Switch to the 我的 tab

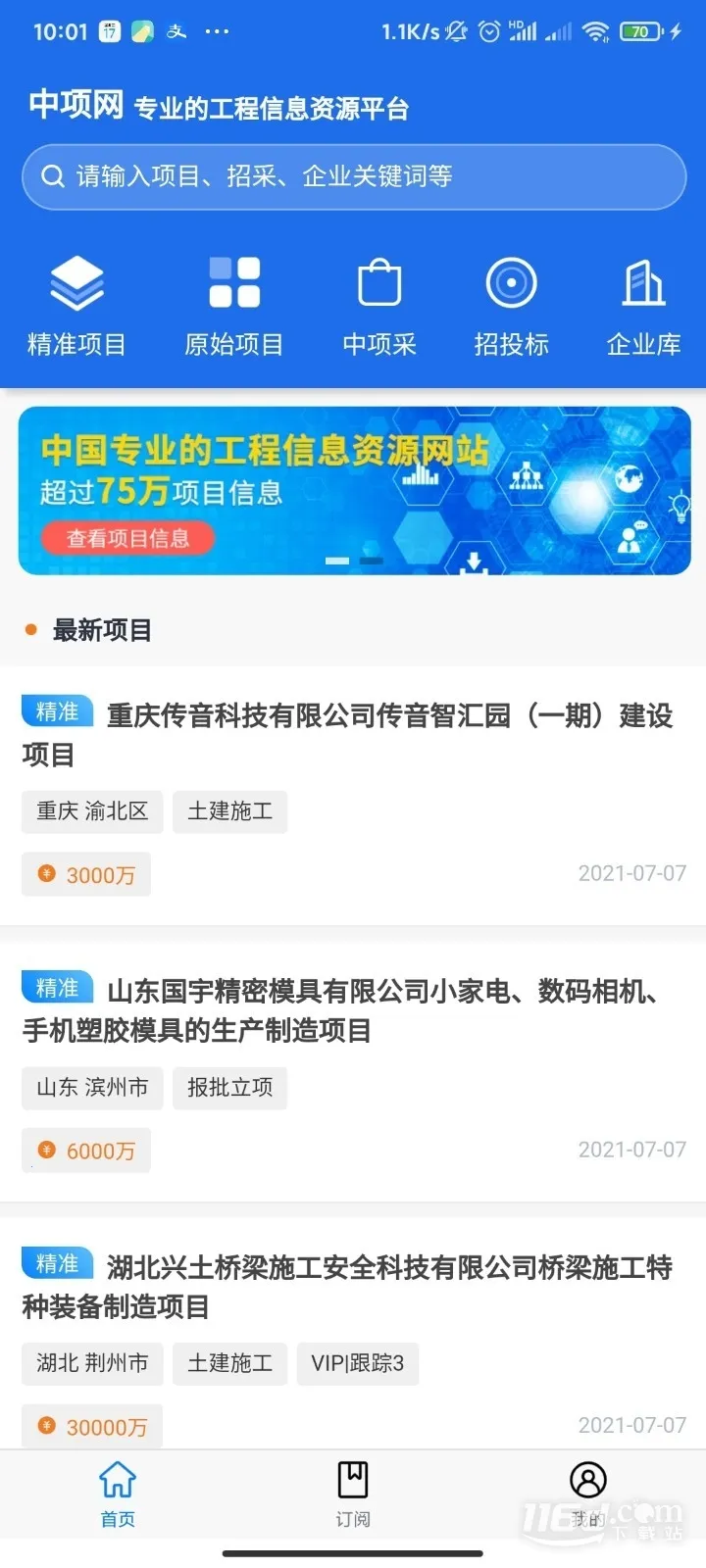click(587, 1494)
